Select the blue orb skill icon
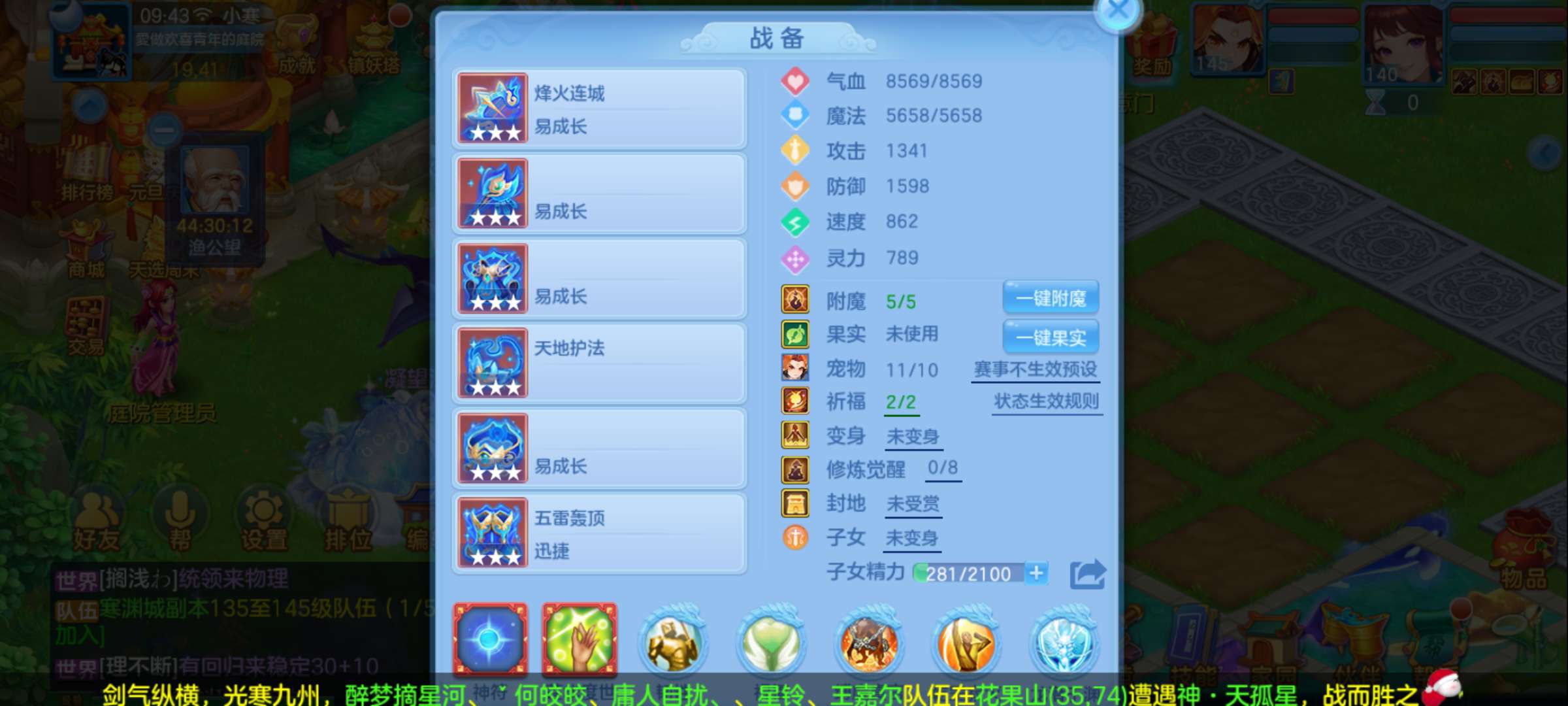1568x706 pixels. (x=491, y=639)
